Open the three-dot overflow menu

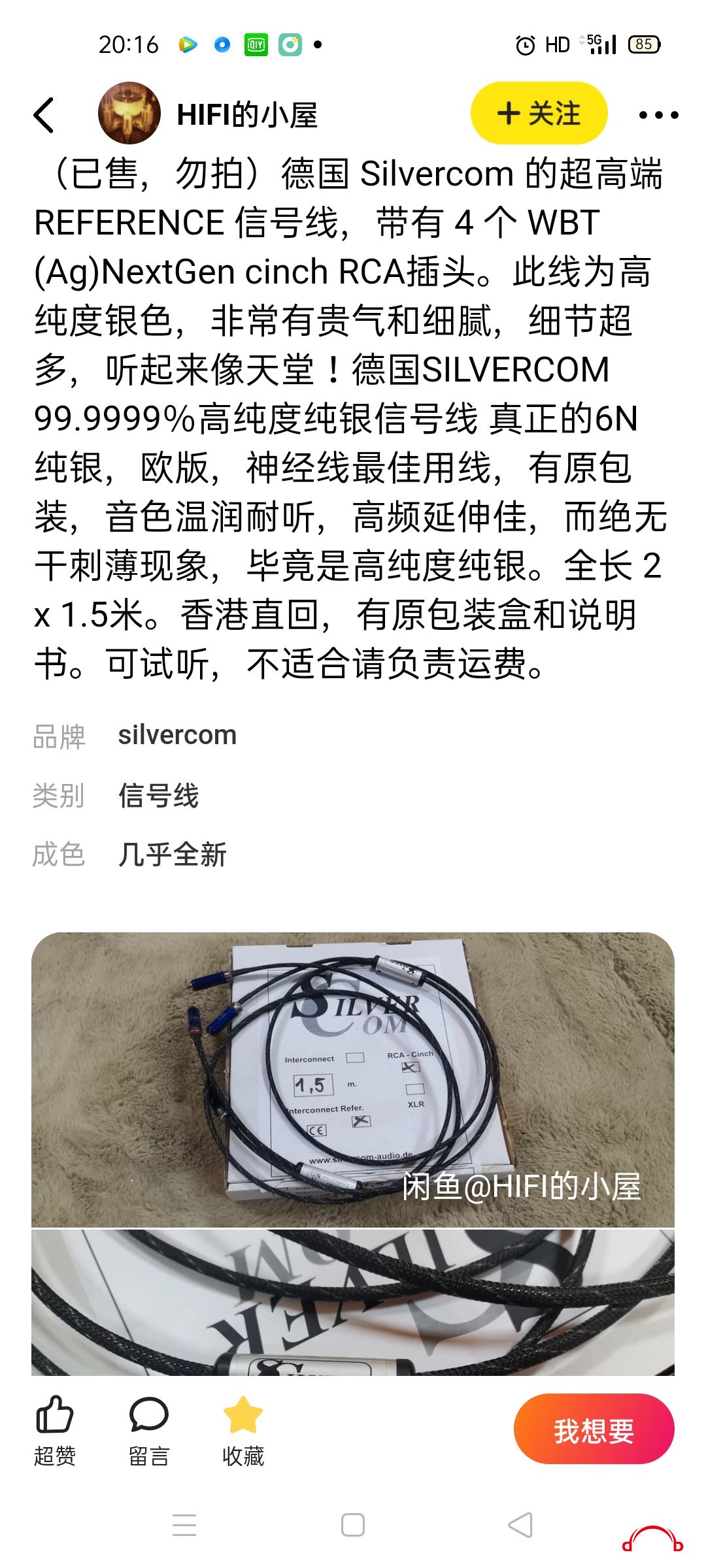pos(658,116)
